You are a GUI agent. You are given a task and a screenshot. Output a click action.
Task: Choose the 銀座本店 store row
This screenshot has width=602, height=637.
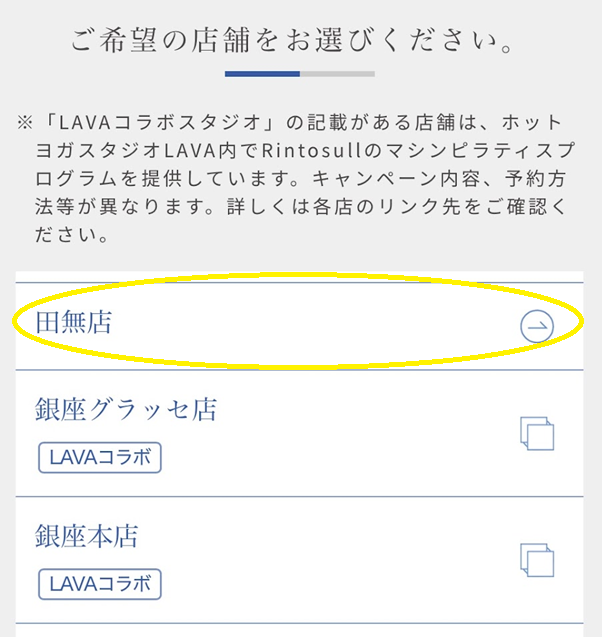(x=296, y=558)
